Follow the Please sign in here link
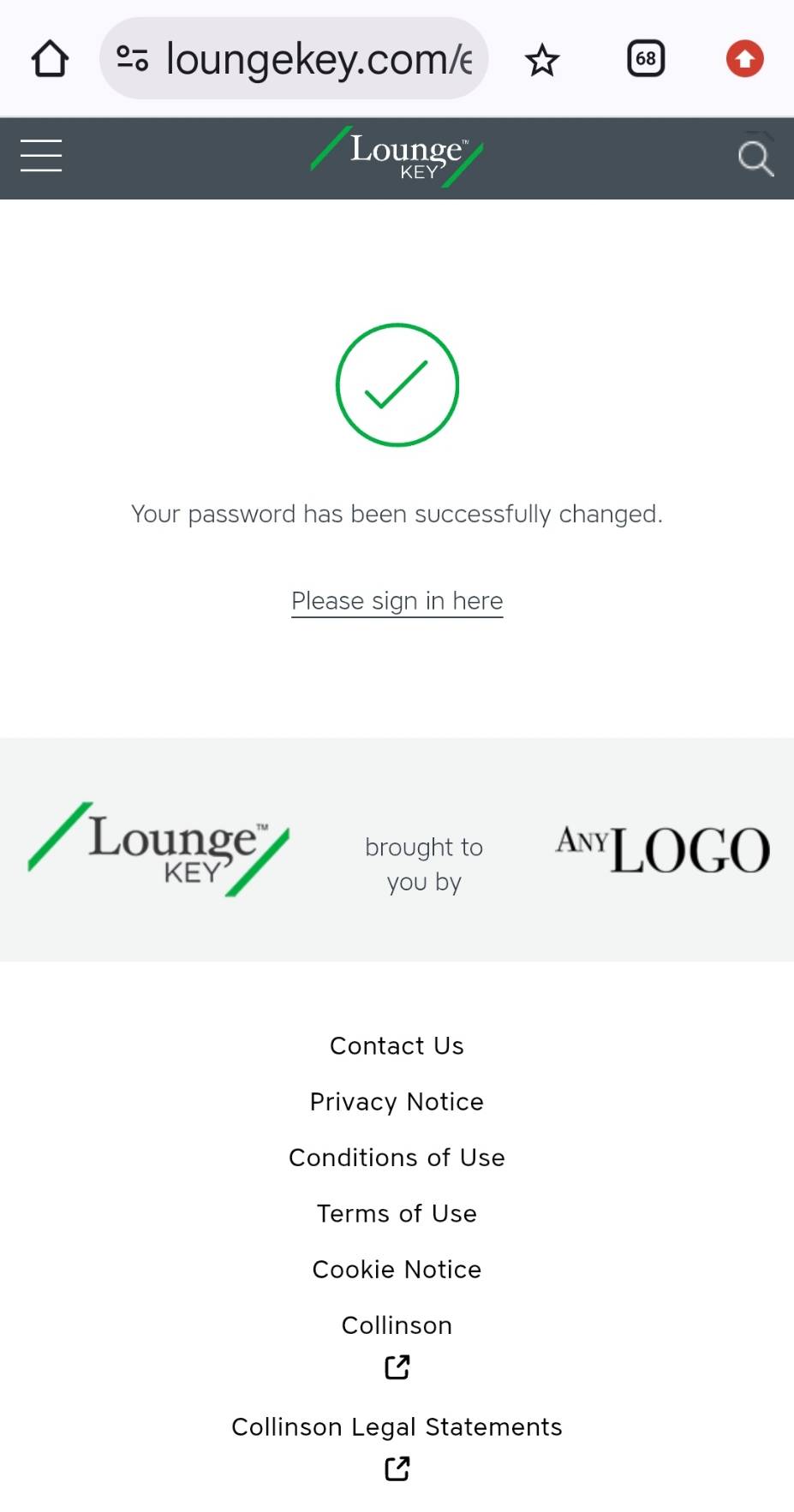This screenshot has height=1512, width=794. pos(397,601)
